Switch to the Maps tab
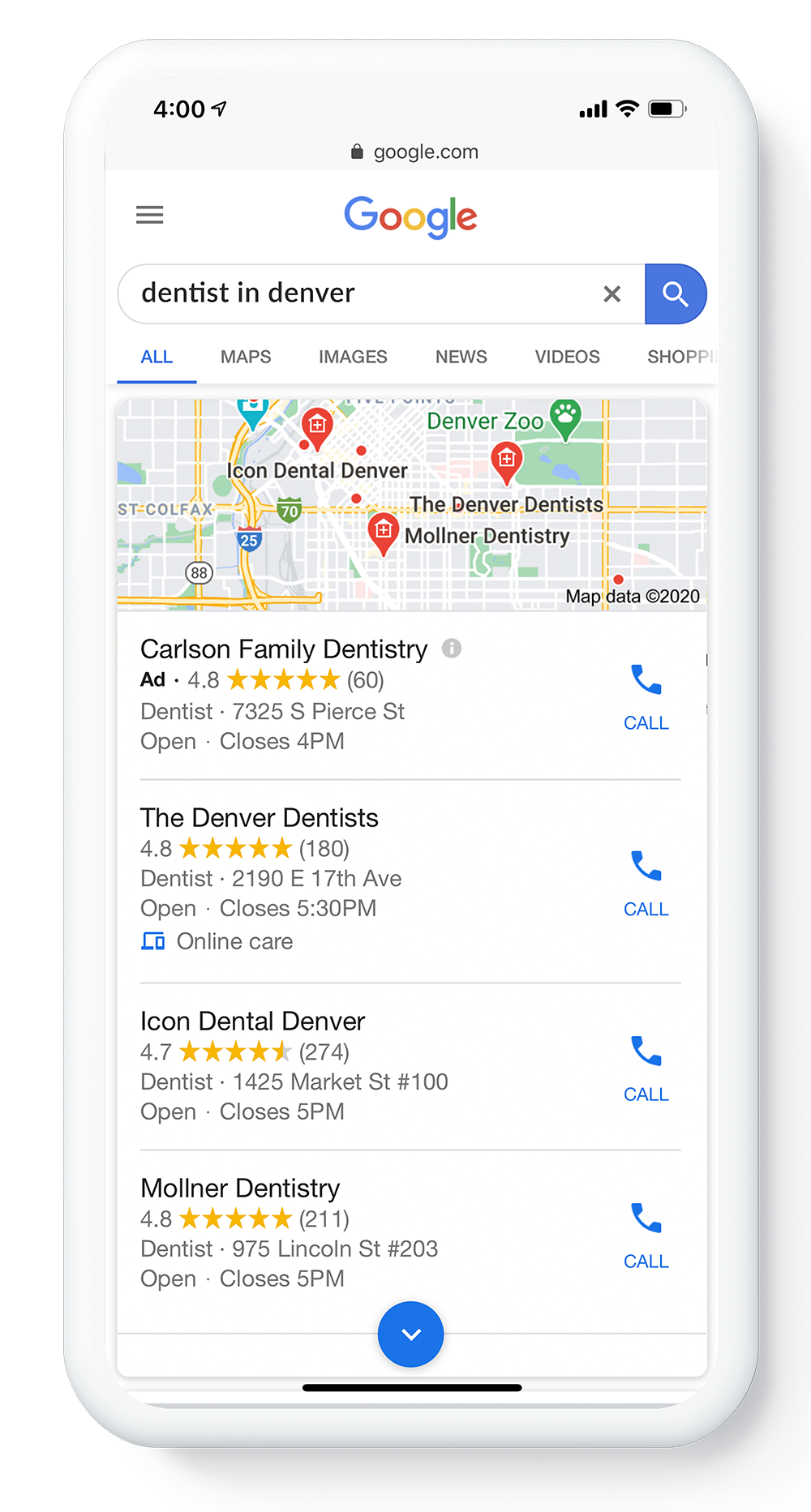 coord(246,357)
